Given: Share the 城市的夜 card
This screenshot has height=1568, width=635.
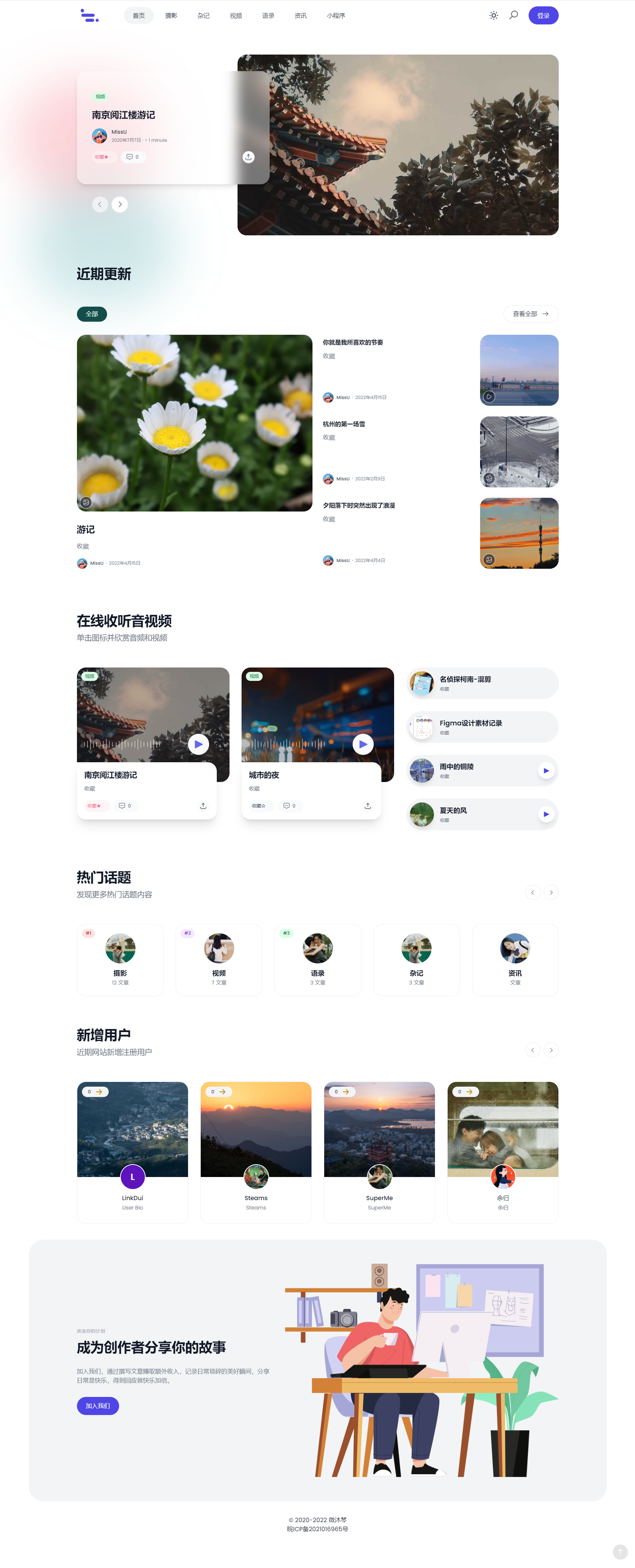Looking at the screenshot, I should click(x=367, y=806).
